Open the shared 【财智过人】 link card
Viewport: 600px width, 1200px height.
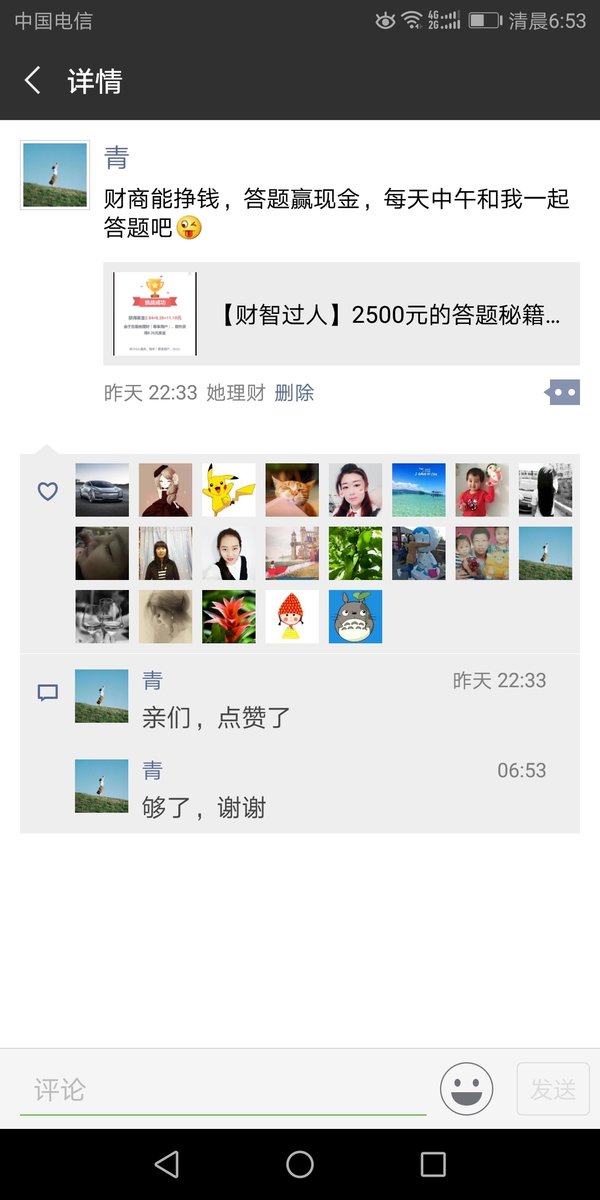(x=341, y=314)
